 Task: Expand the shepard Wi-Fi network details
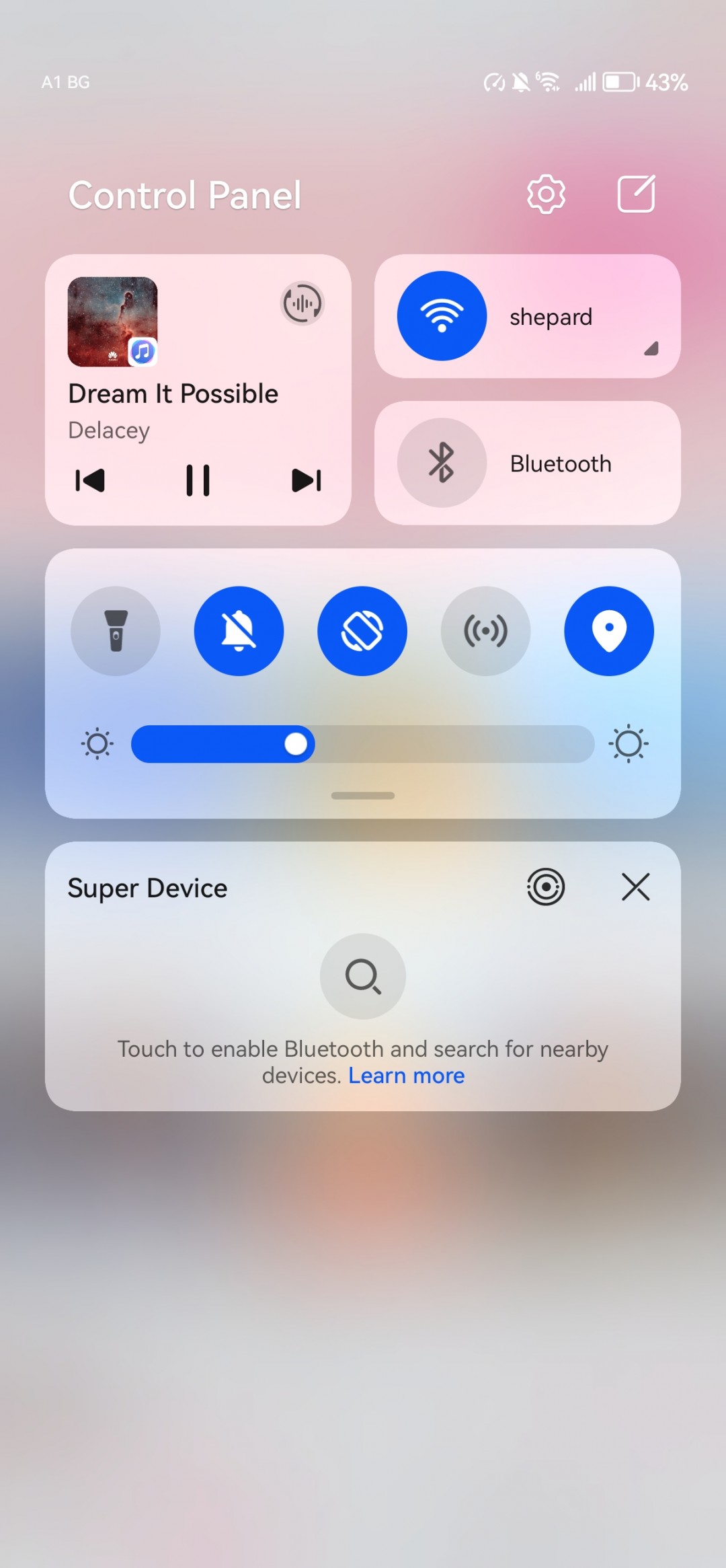point(650,348)
